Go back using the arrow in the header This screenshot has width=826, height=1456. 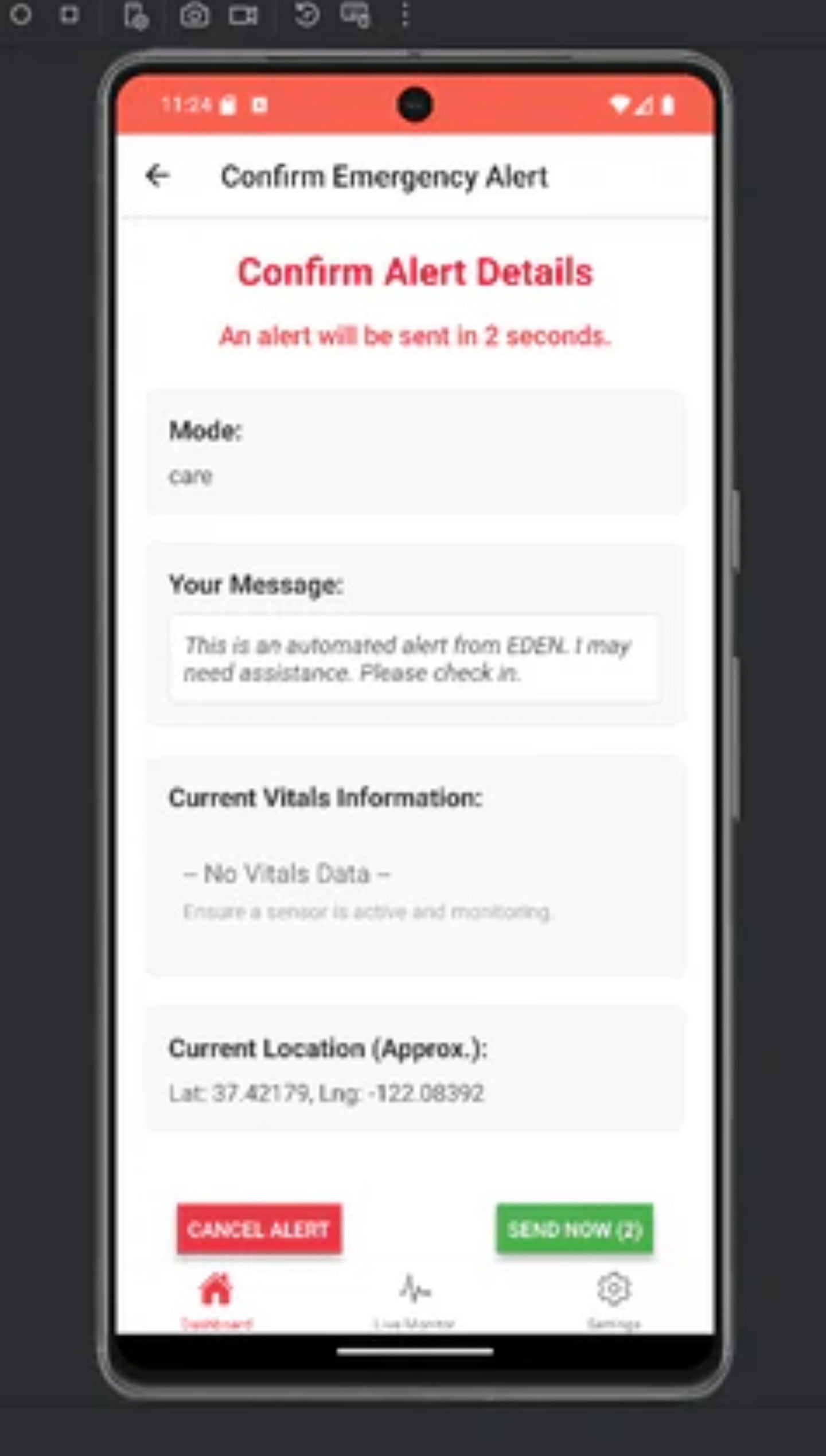click(157, 176)
